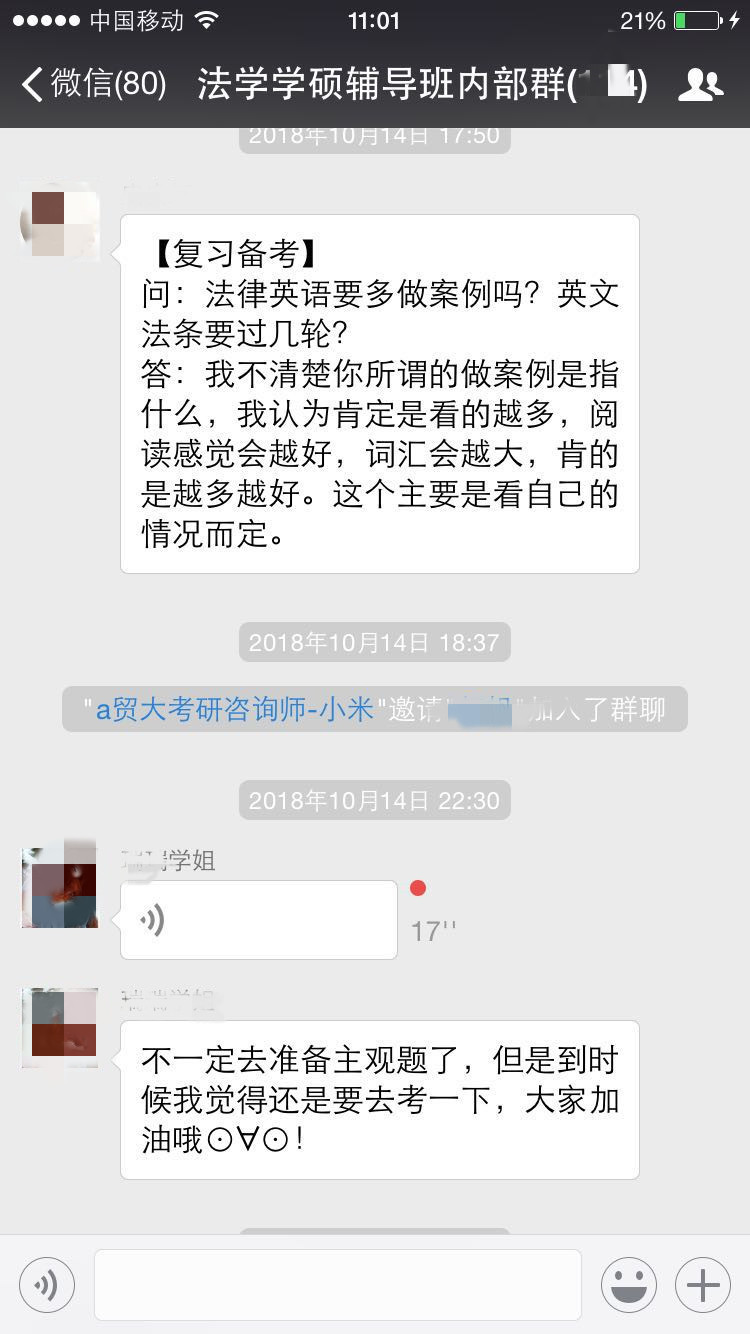This screenshot has height=1334, width=750.
Task: Switch to voice input mode
Action: click(47, 1285)
